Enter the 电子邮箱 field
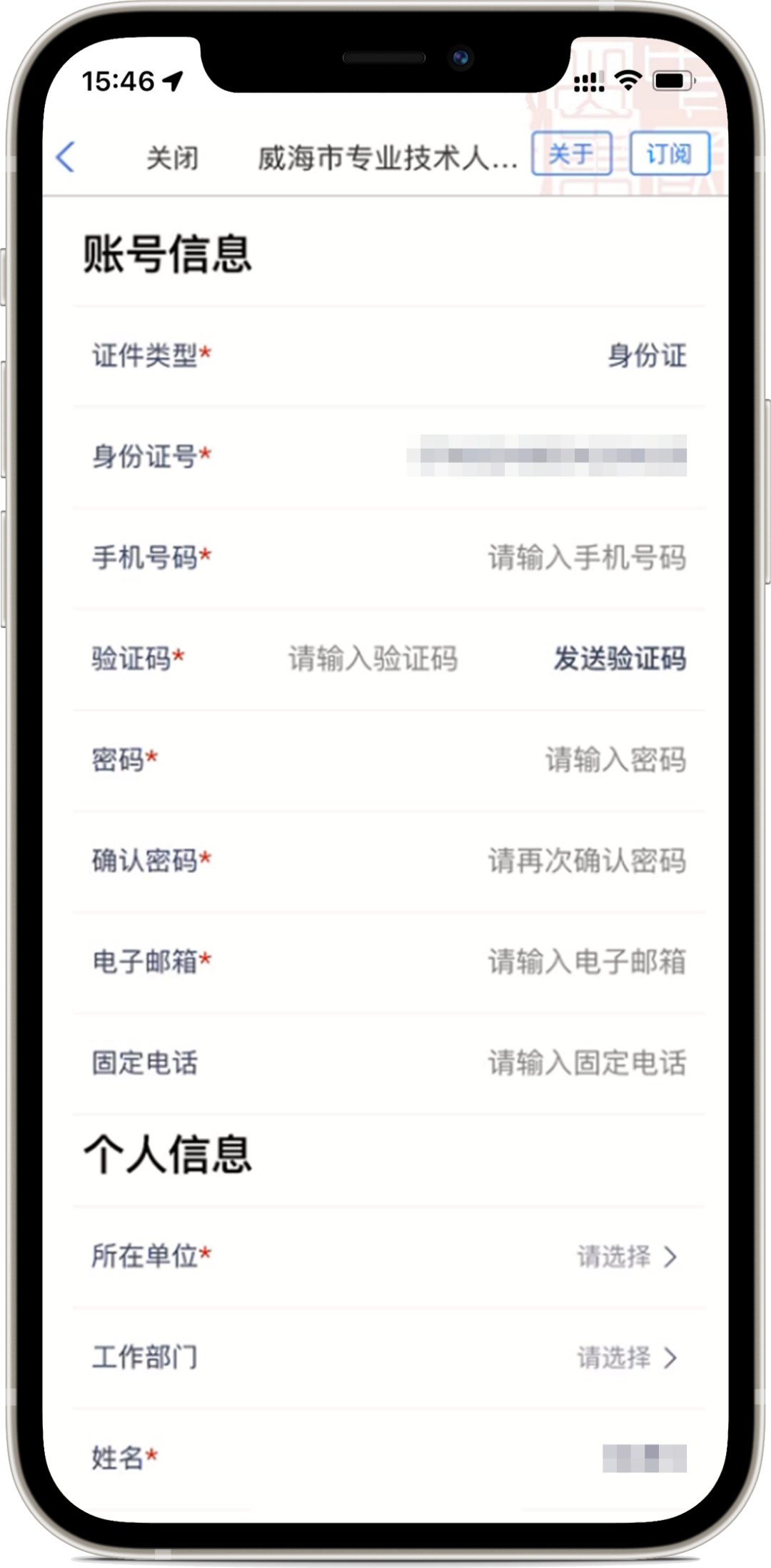This screenshot has width=771, height=1568. click(x=586, y=962)
